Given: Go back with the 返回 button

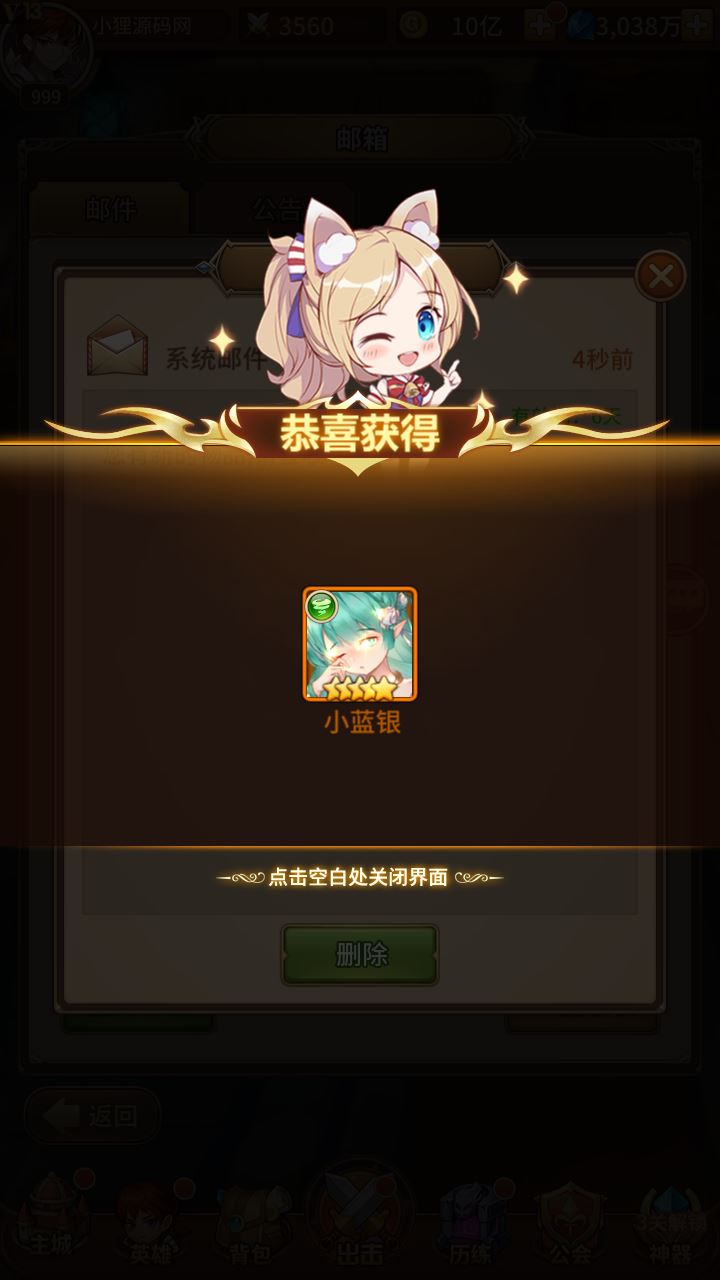Looking at the screenshot, I should tap(93, 1116).
